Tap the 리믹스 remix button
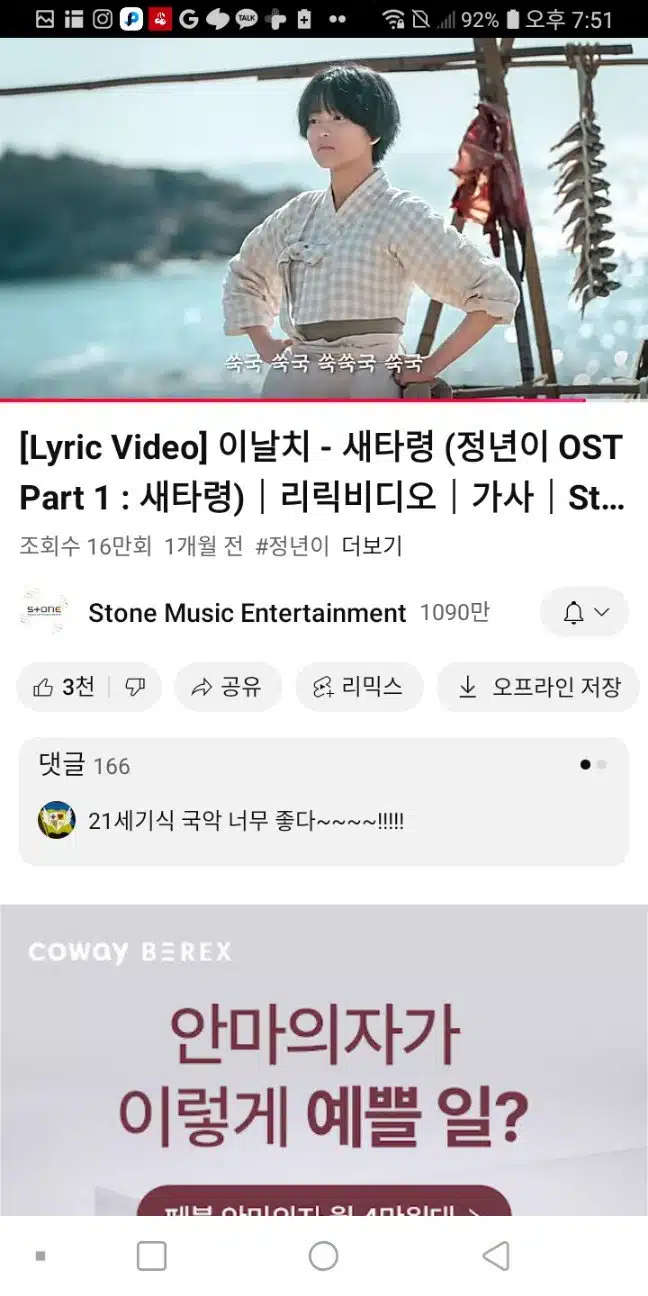The height and width of the screenshot is (1296, 648). (x=359, y=687)
